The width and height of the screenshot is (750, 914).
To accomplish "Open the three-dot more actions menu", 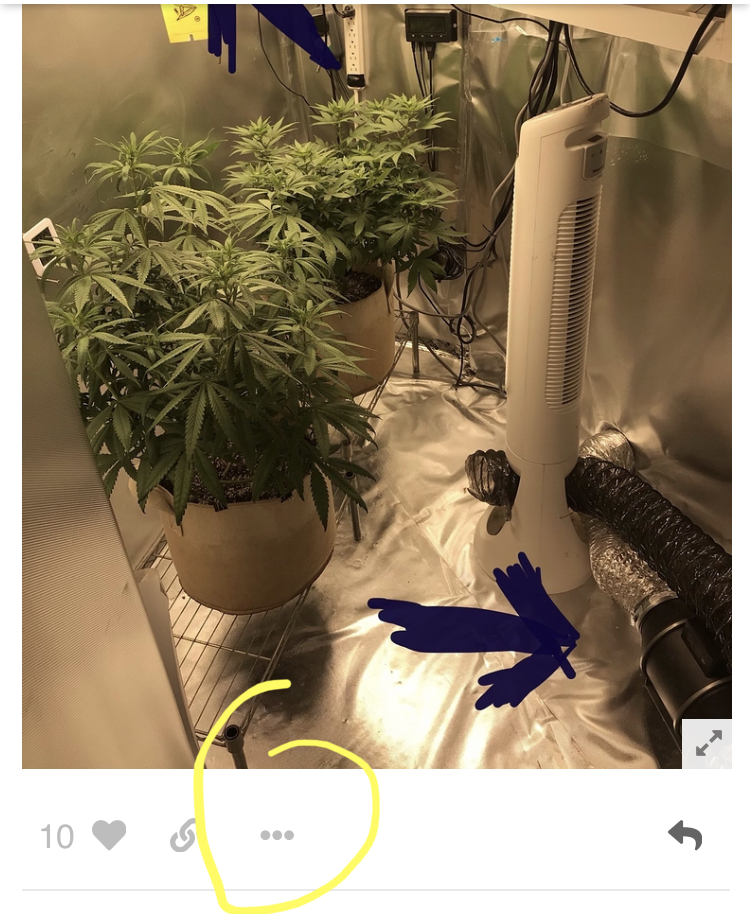I will point(277,835).
